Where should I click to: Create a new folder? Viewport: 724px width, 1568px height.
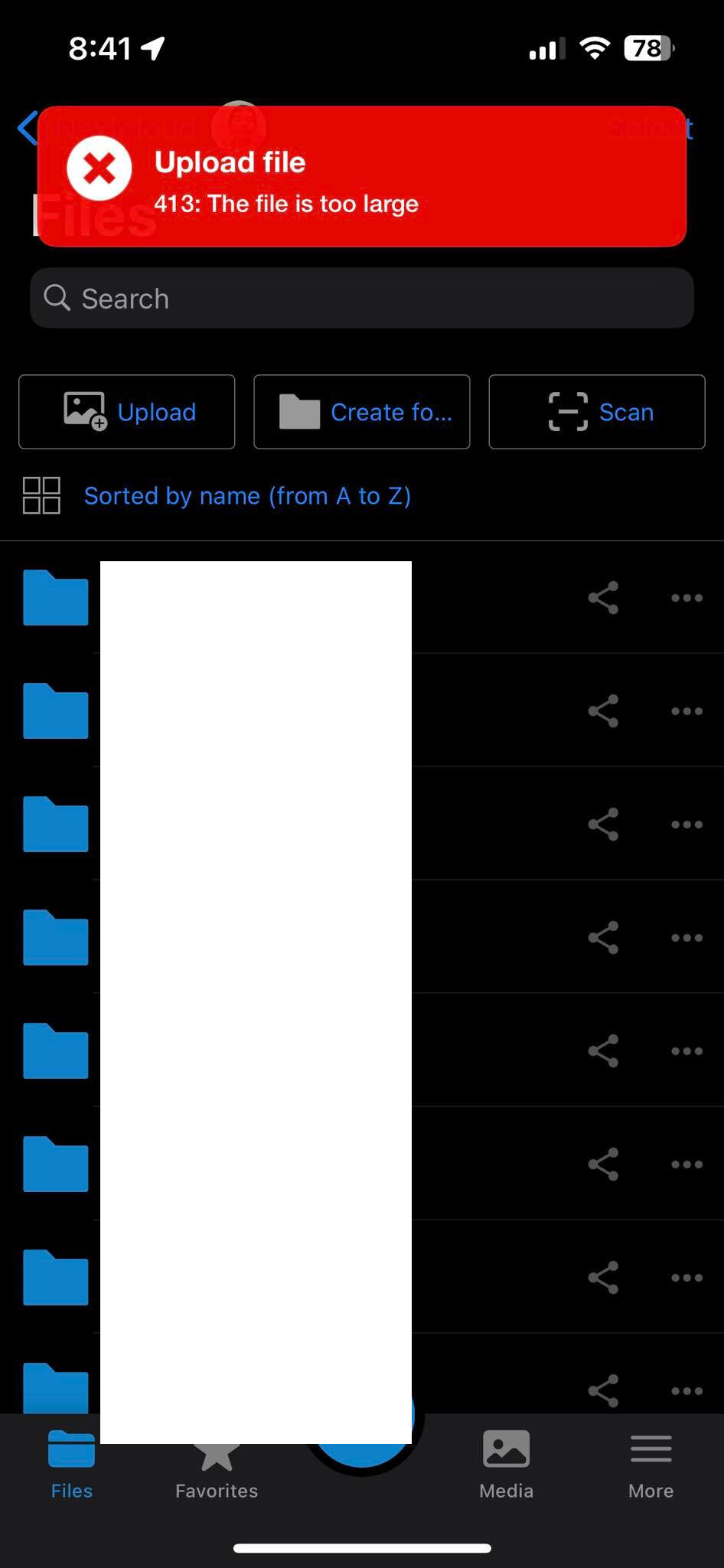pos(361,412)
